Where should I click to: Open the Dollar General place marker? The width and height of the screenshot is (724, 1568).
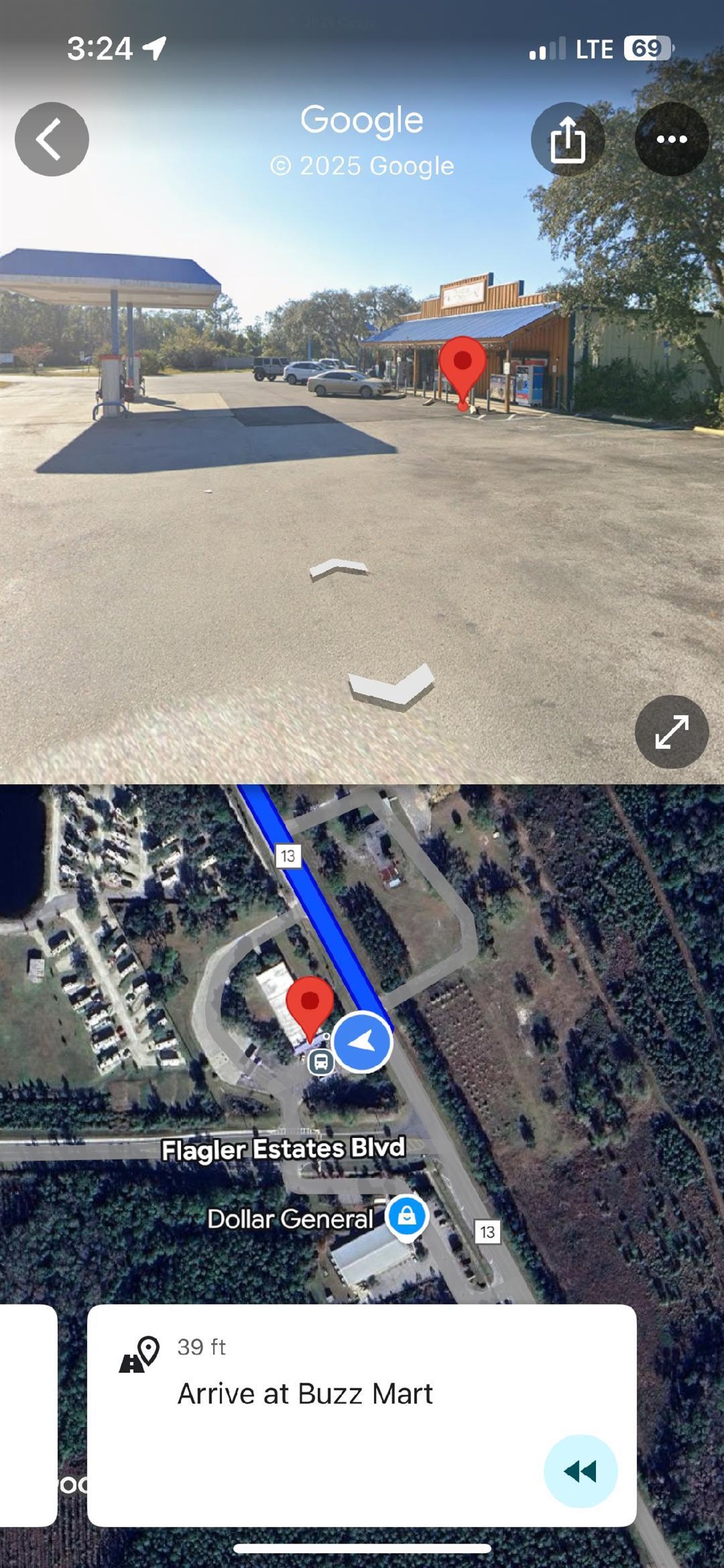406,1216
